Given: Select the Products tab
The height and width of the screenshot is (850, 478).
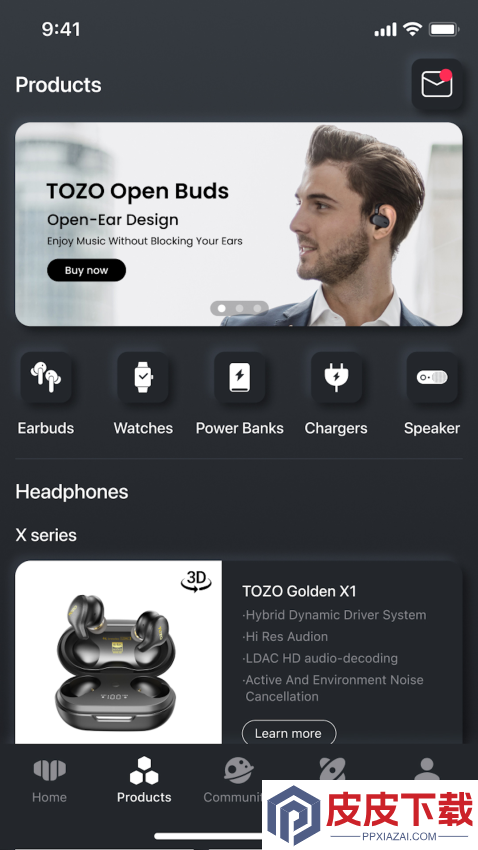Looking at the screenshot, I should click(144, 780).
